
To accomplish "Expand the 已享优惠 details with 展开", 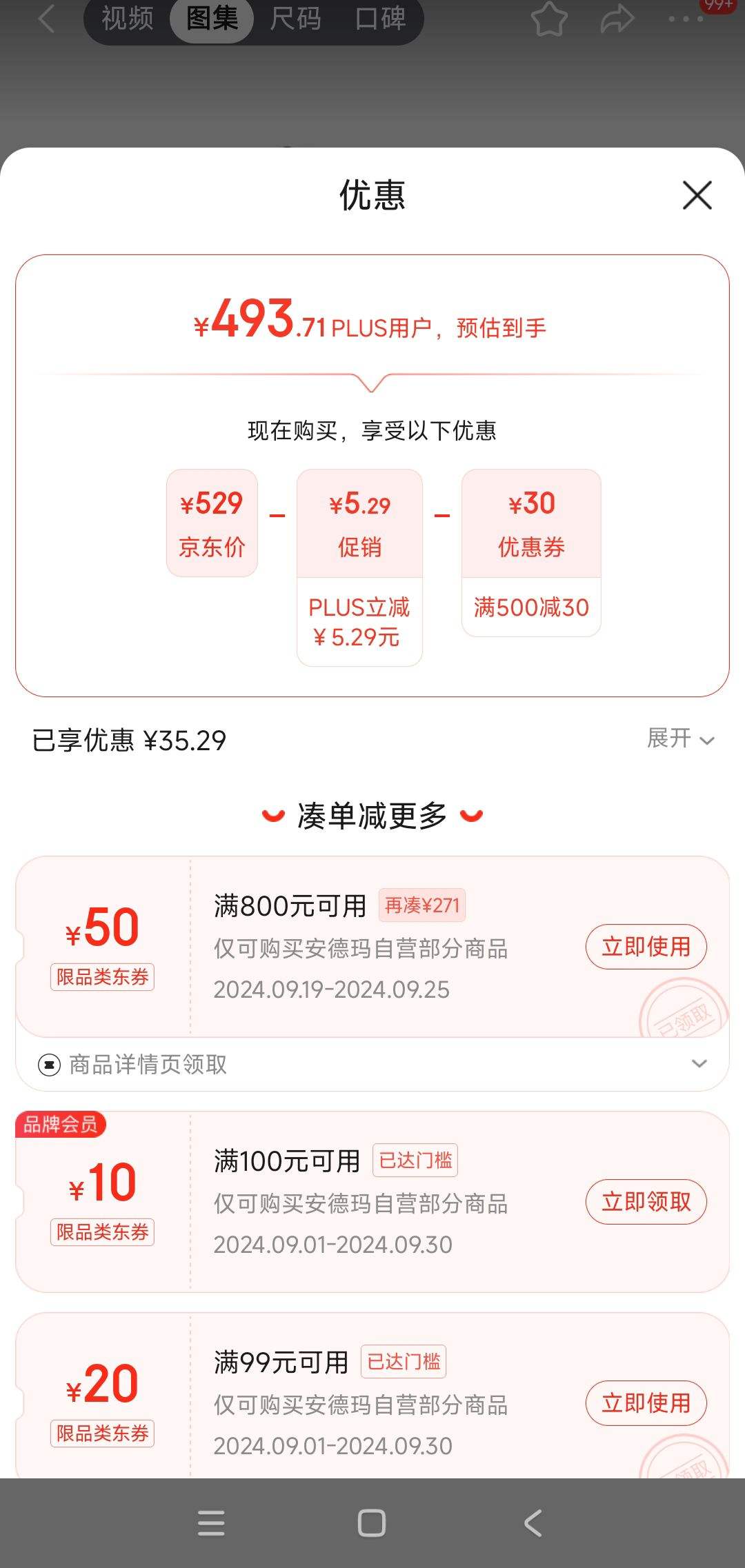I will pyautogui.click(x=680, y=738).
